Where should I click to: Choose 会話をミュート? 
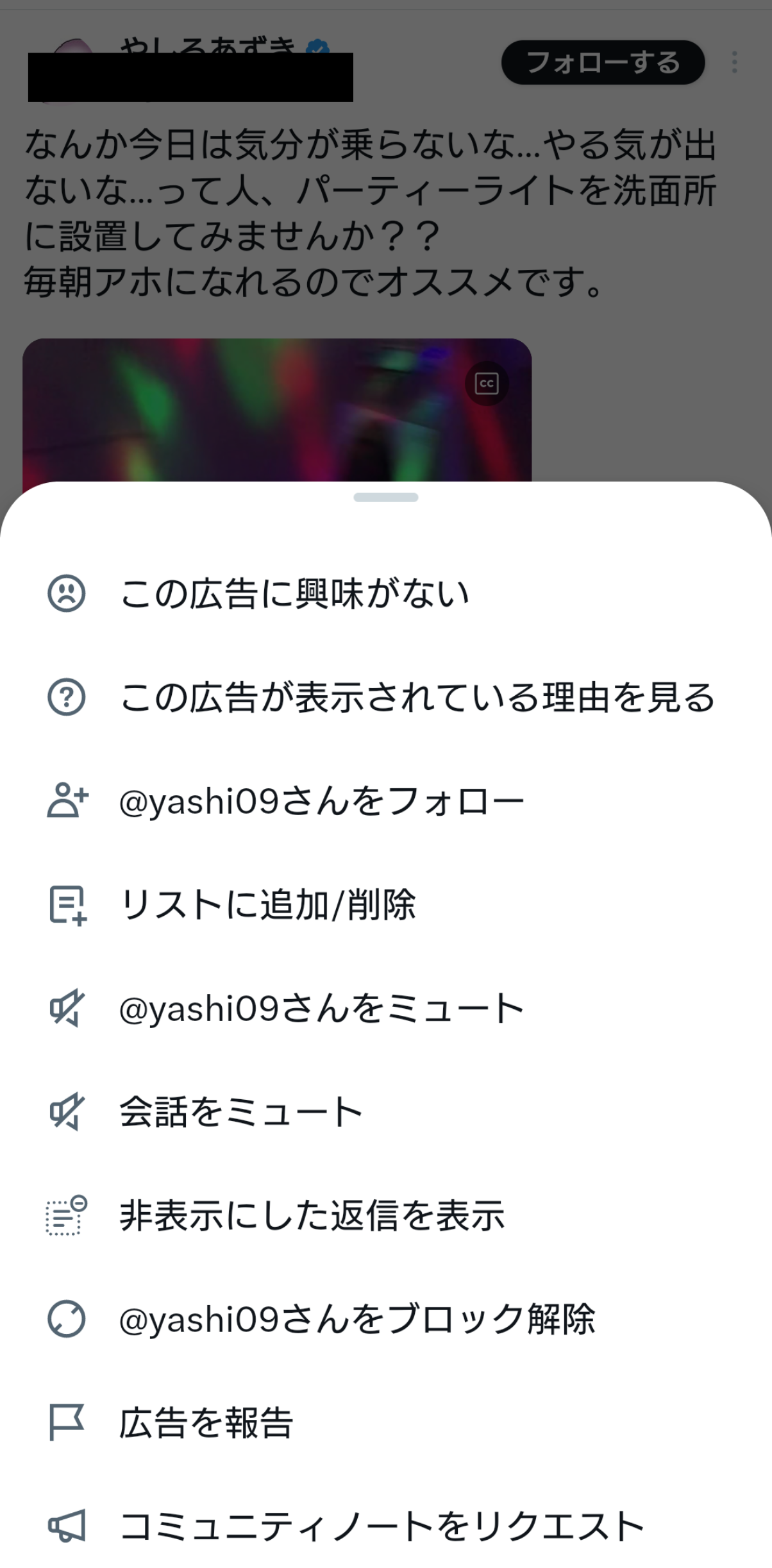coord(241,1113)
